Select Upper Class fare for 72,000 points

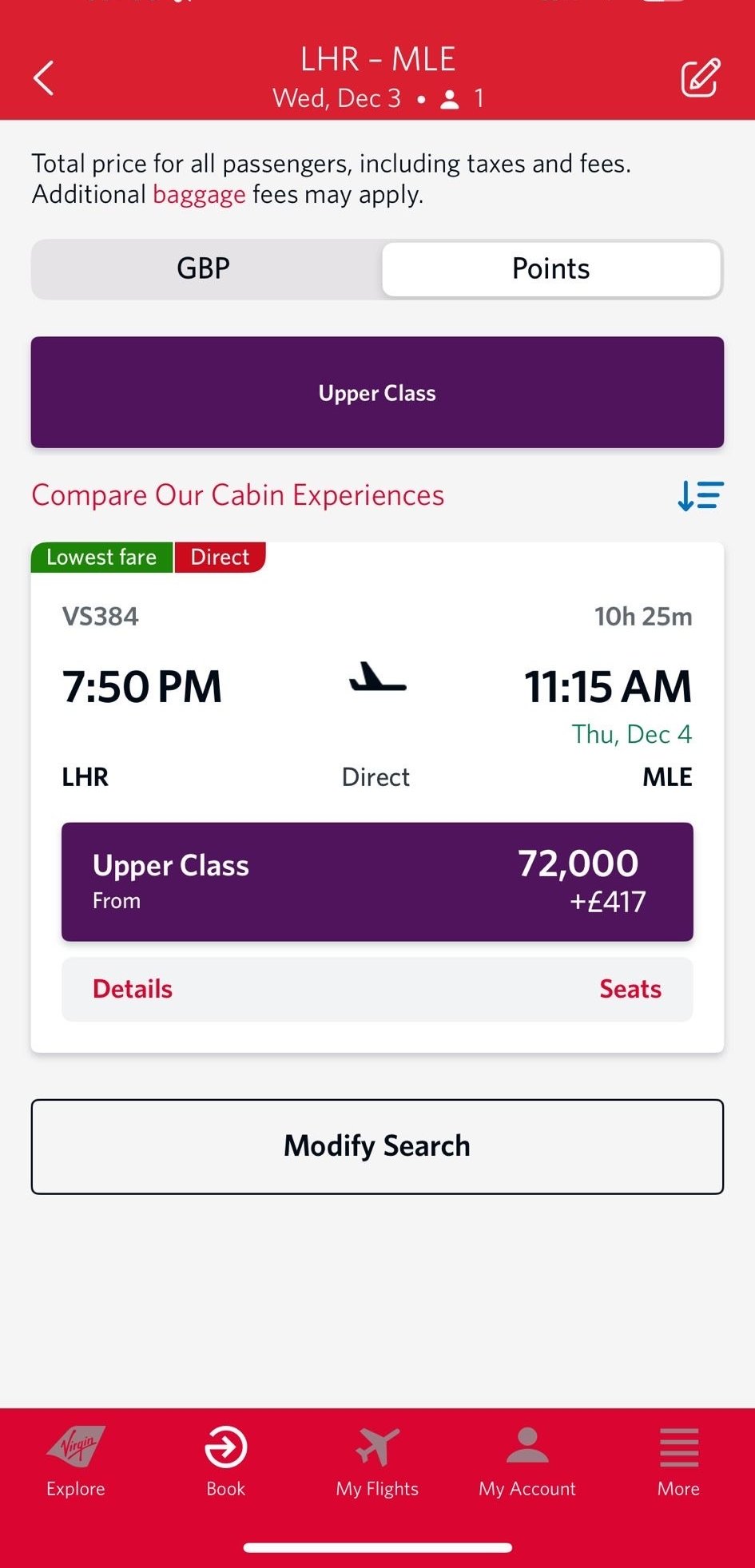[x=377, y=881]
